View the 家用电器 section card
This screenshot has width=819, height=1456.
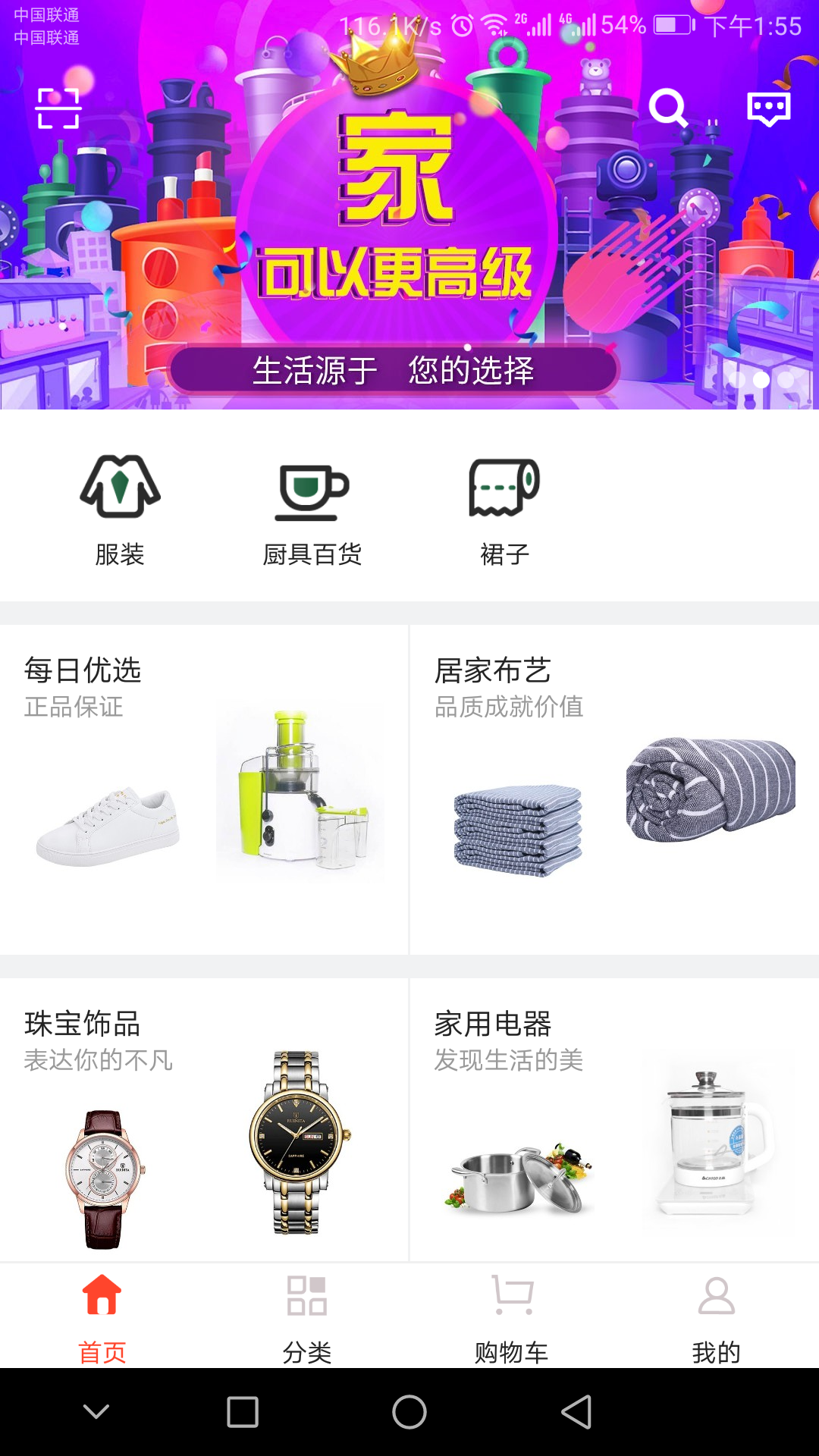pyautogui.click(x=614, y=1119)
